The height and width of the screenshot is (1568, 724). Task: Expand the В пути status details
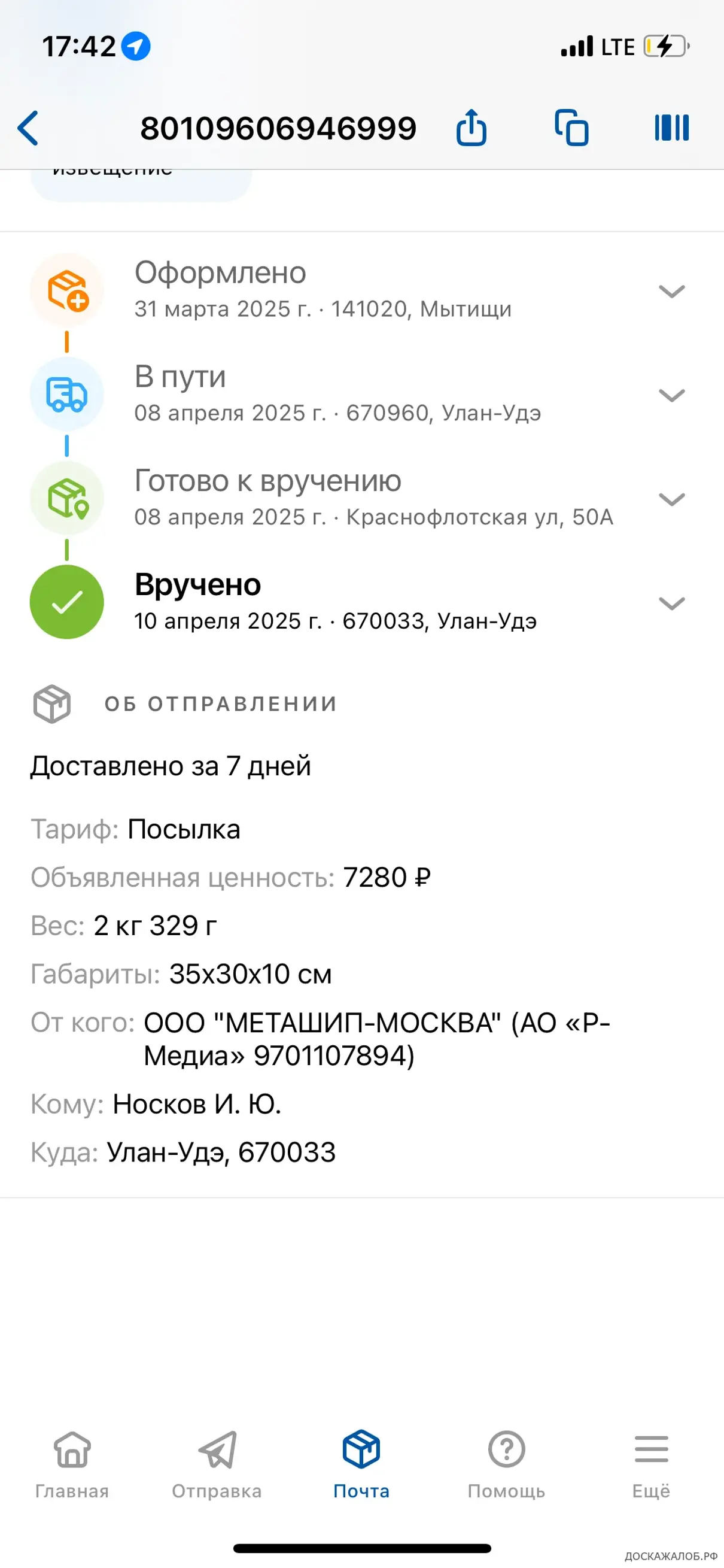click(672, 395)
